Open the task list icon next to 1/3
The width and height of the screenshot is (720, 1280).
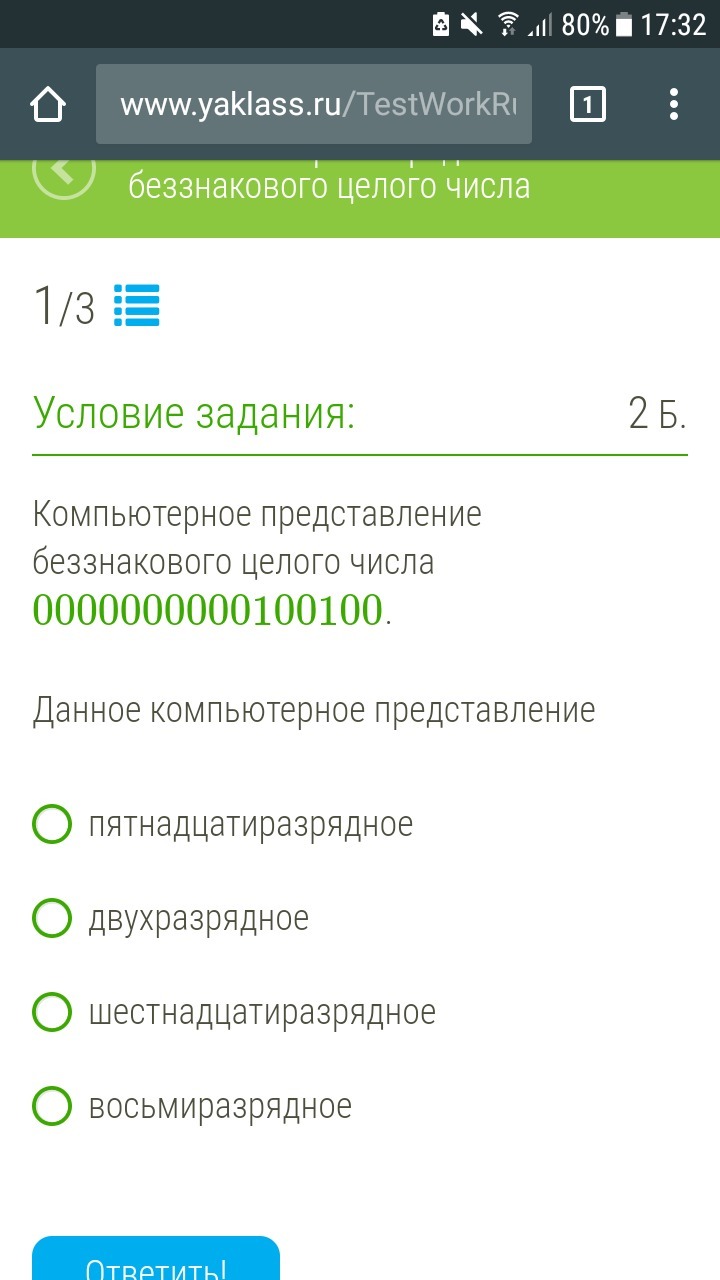click(137, 306)
